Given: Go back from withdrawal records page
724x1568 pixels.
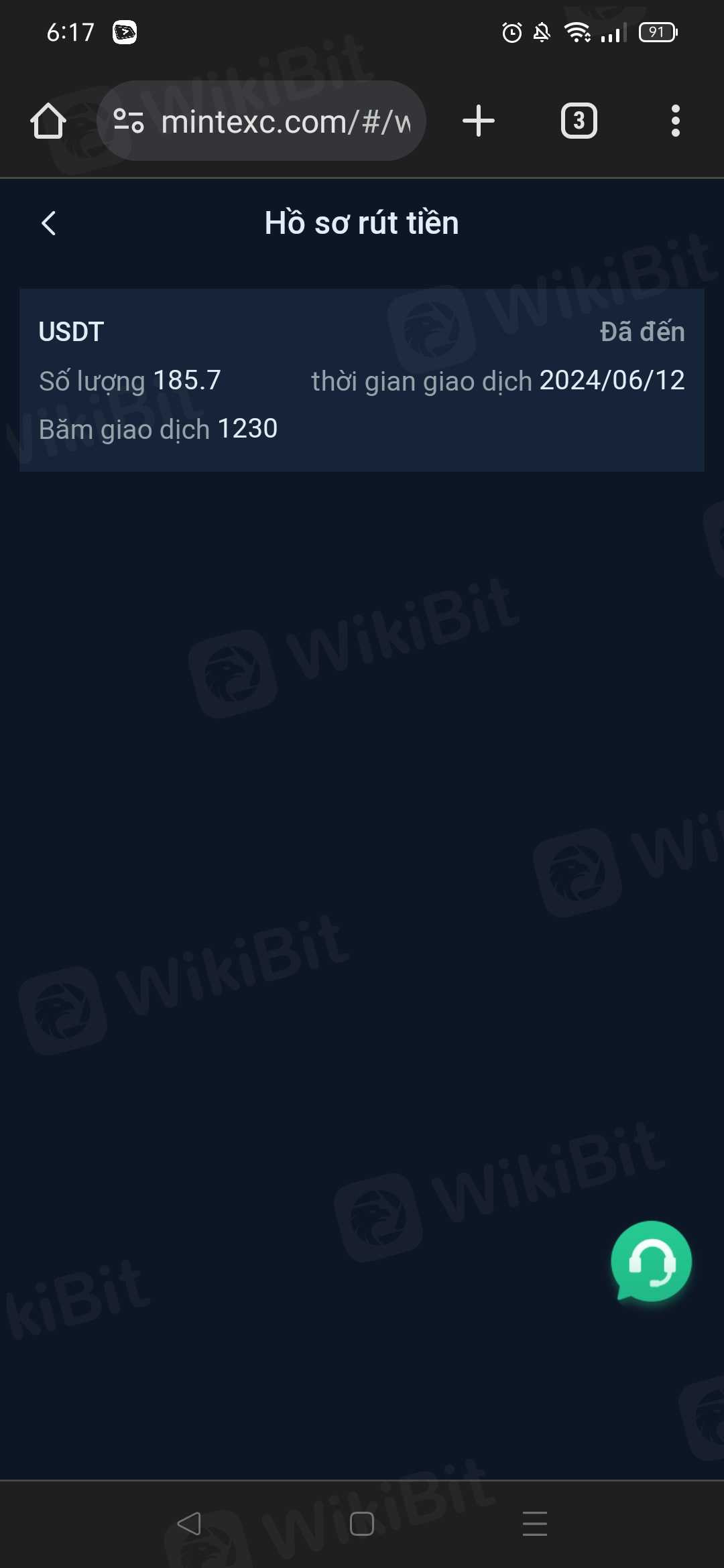Looking at the screenshot, I should click(49, 223).
